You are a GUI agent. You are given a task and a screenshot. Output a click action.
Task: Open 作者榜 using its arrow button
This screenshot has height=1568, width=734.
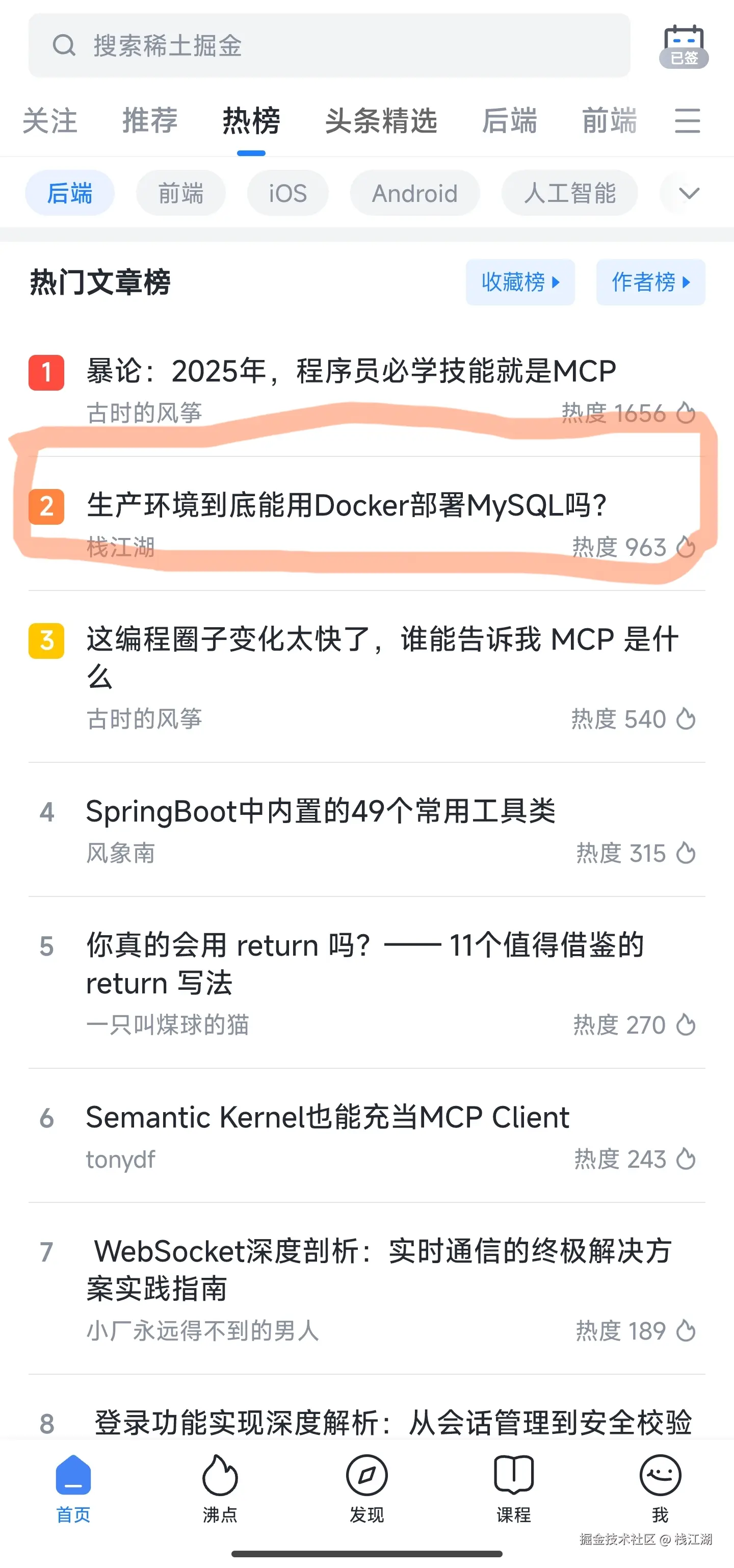pyautogui.click(x=650, y=282)
